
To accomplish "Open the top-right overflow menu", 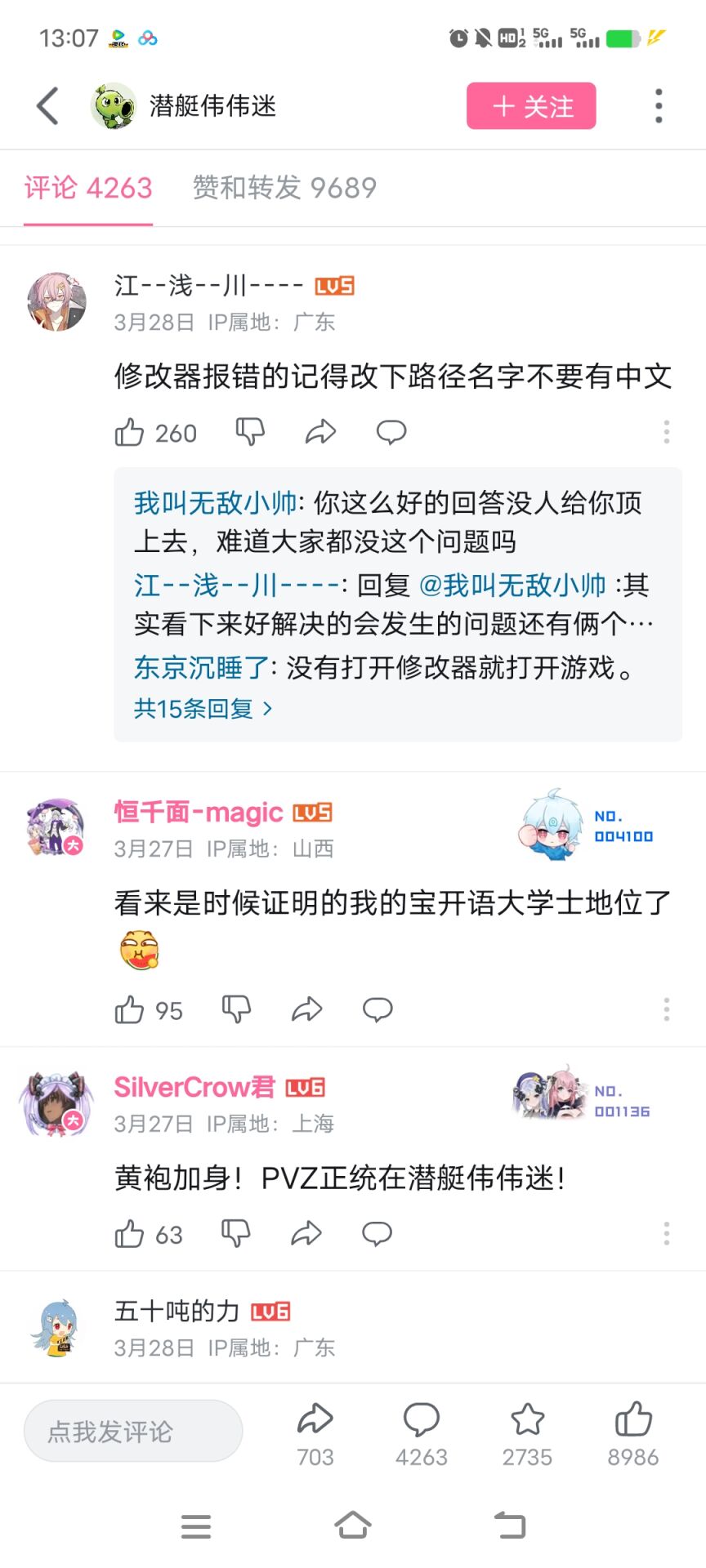I will point(659,106).
